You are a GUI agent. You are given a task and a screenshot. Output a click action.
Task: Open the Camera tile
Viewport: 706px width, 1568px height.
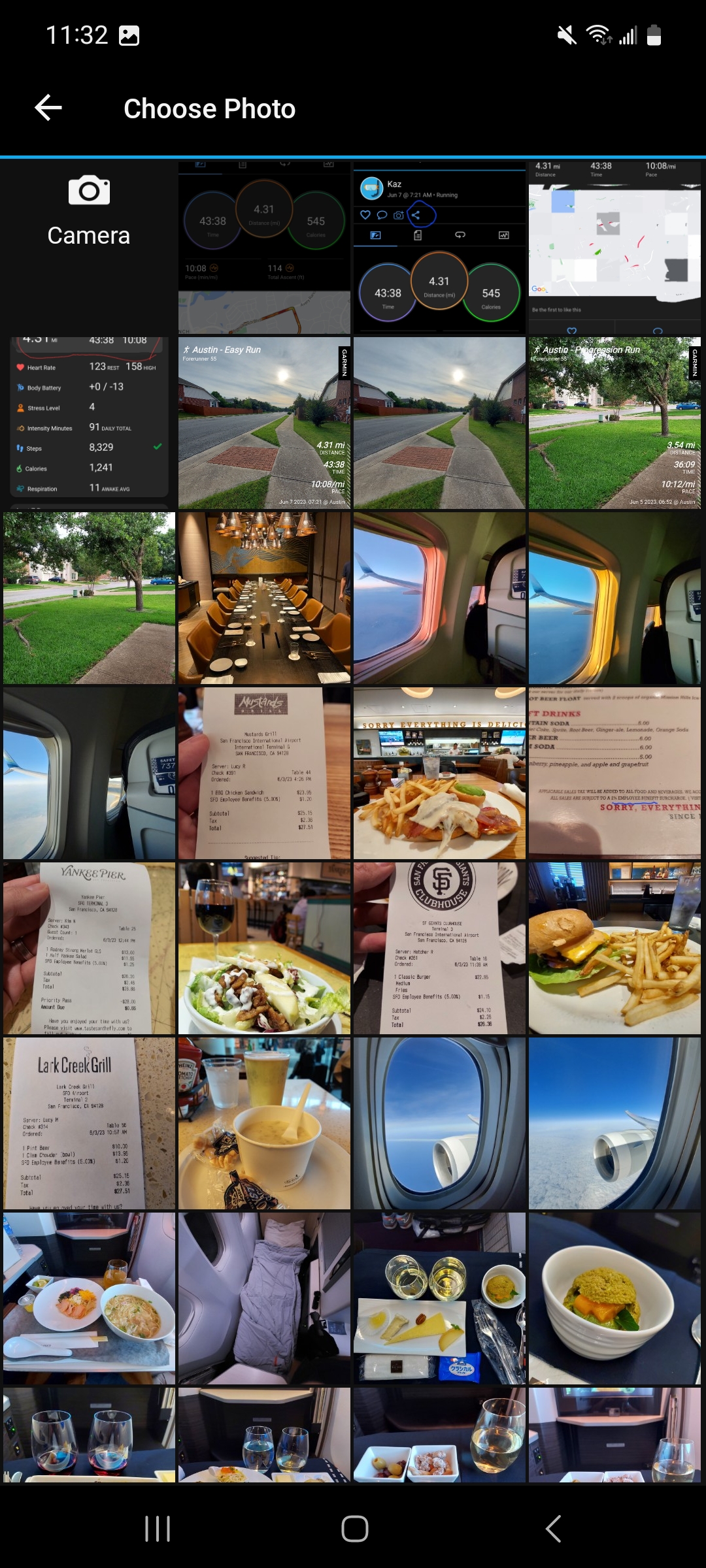click(89, 248)
